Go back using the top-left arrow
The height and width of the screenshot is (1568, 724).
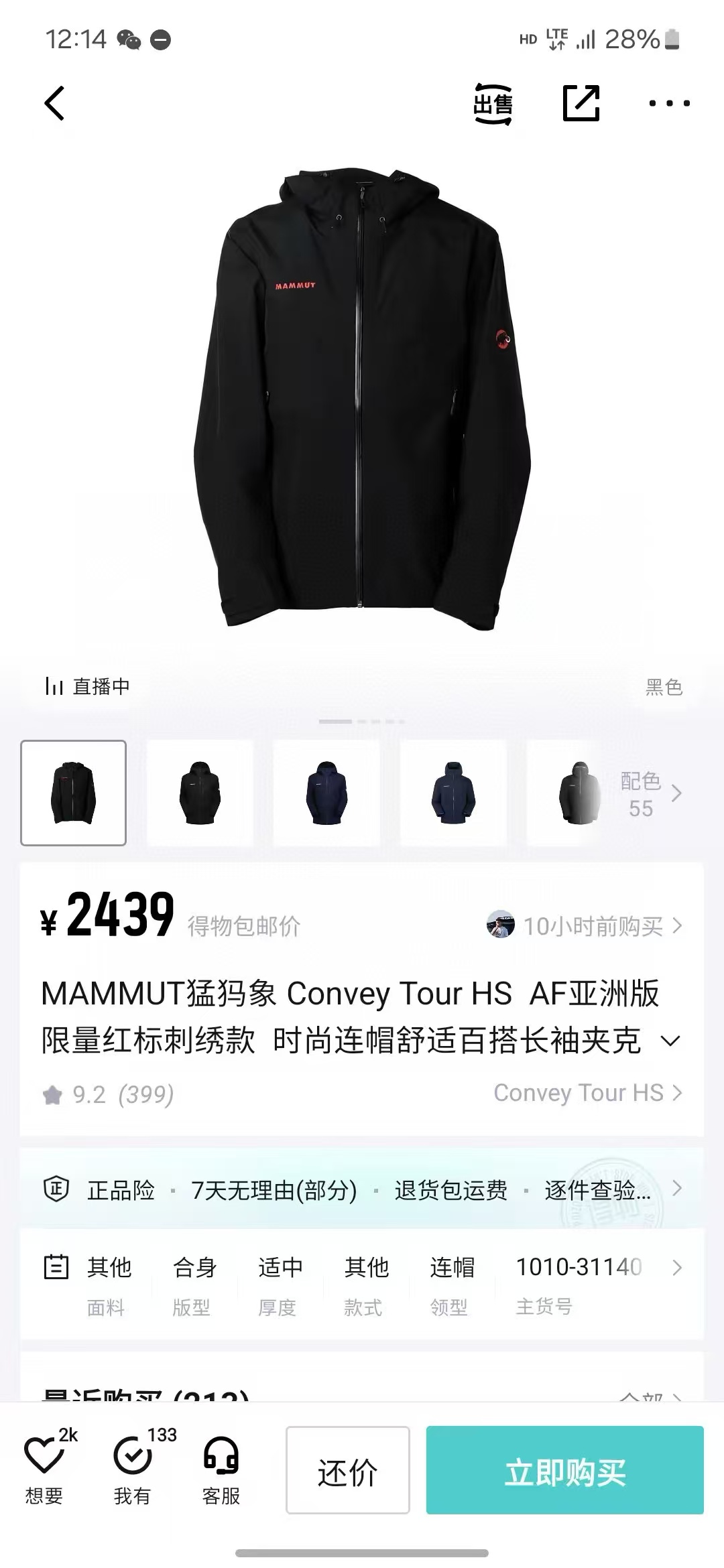54,103
